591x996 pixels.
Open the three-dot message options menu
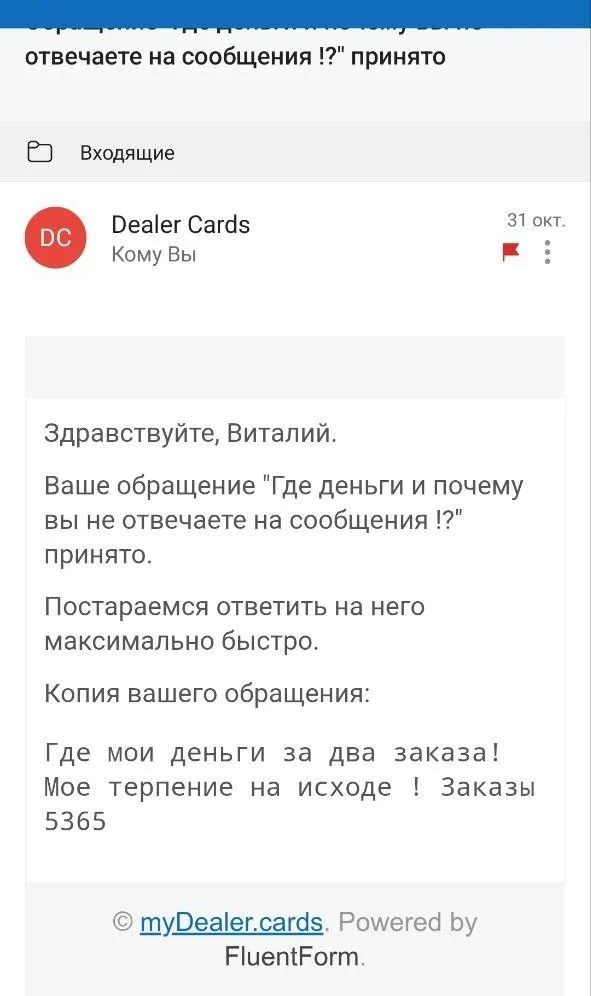[x=547, y=252]
